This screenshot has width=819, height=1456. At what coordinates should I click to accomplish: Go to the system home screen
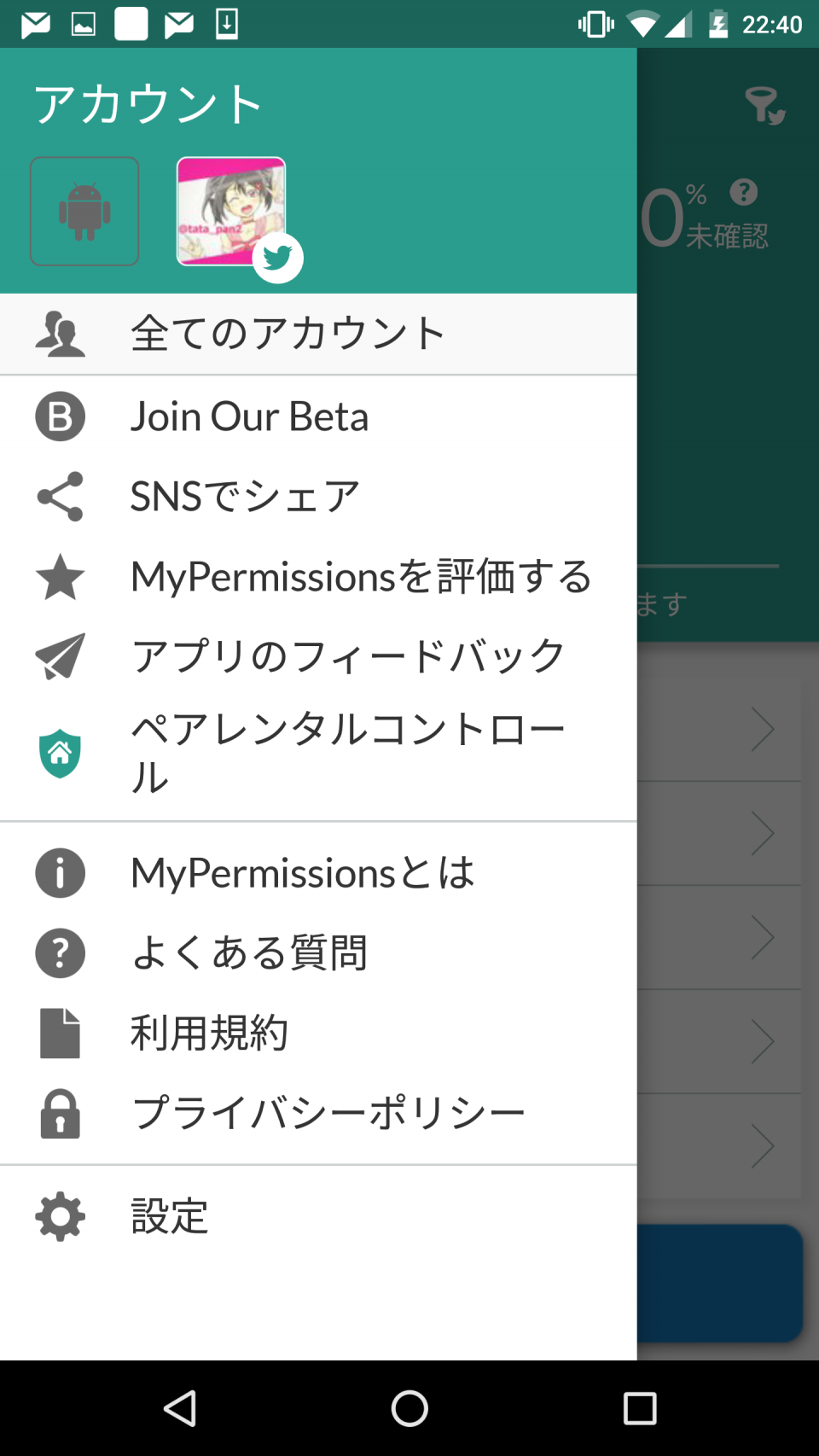click(409, 1408)
